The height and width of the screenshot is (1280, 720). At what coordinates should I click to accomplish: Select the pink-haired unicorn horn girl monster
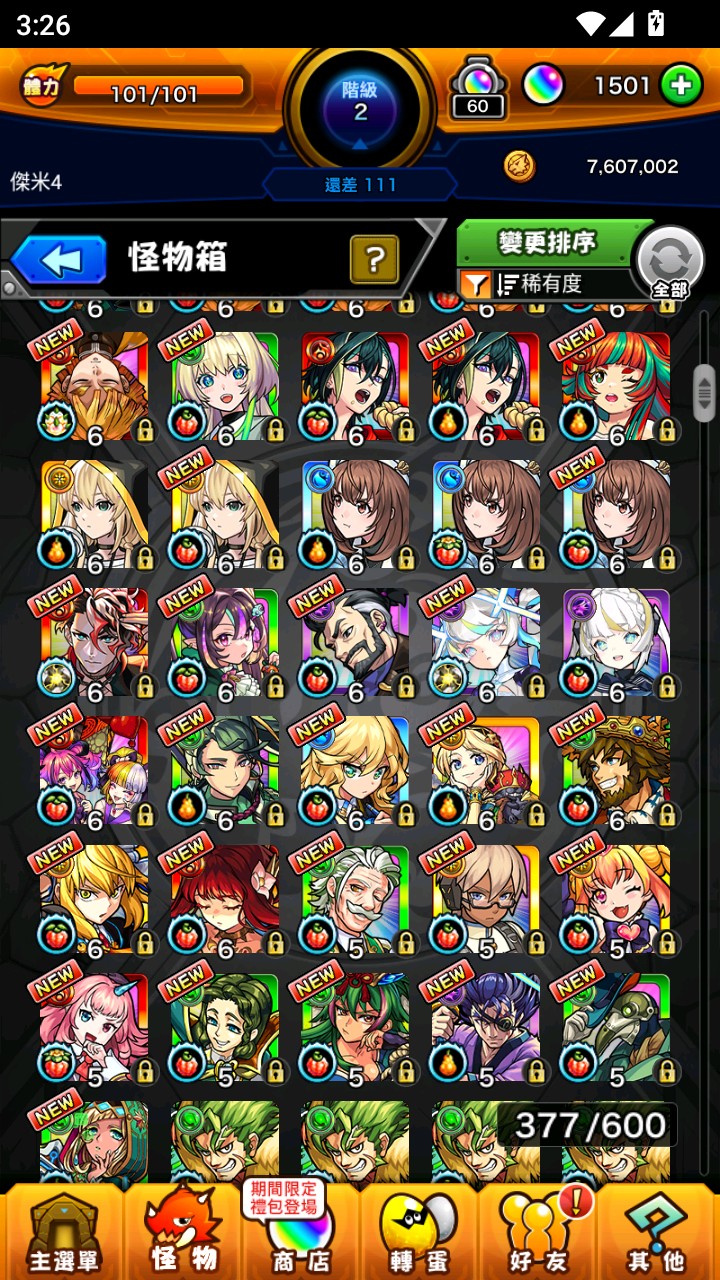(x=94, y=1026)
